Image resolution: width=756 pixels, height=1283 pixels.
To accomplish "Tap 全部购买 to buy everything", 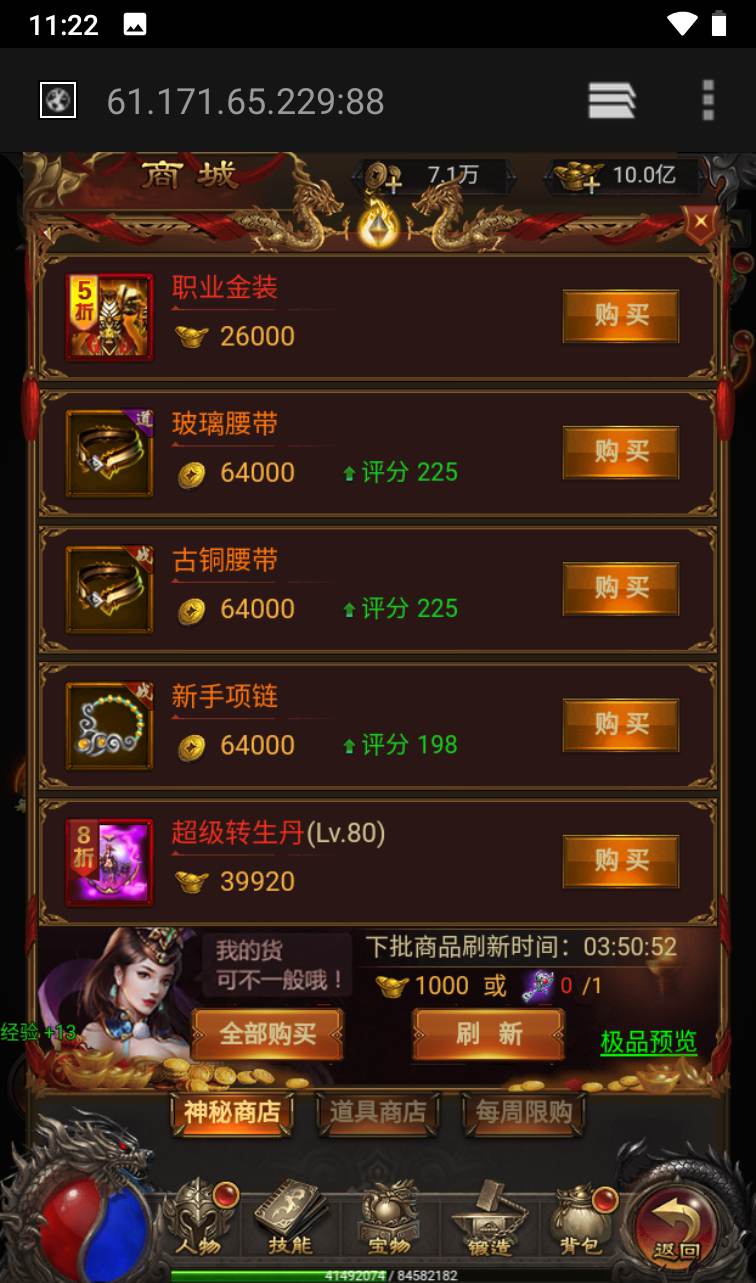I will (267, 1034).
